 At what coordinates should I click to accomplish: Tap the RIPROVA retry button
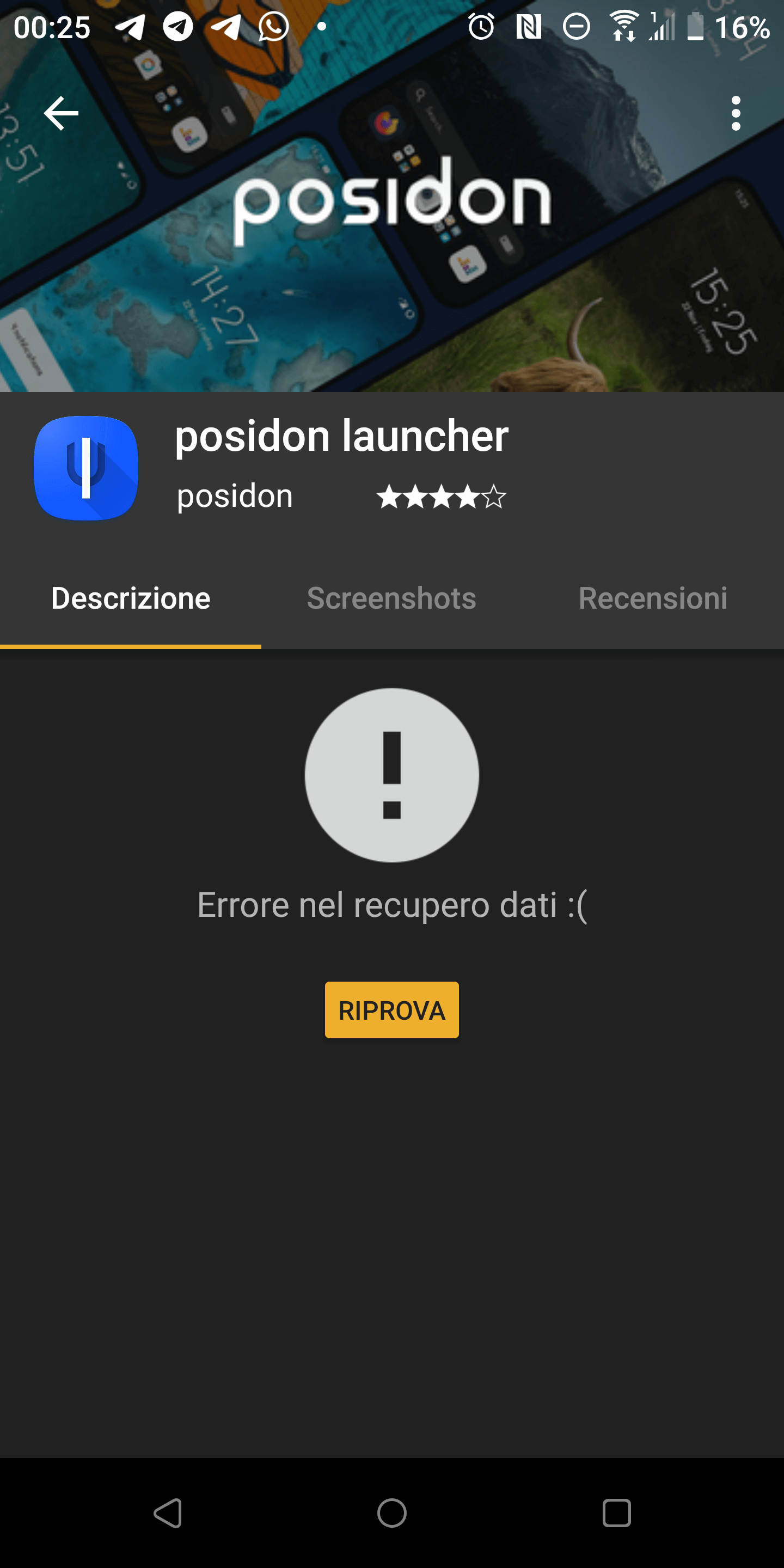391,1010
